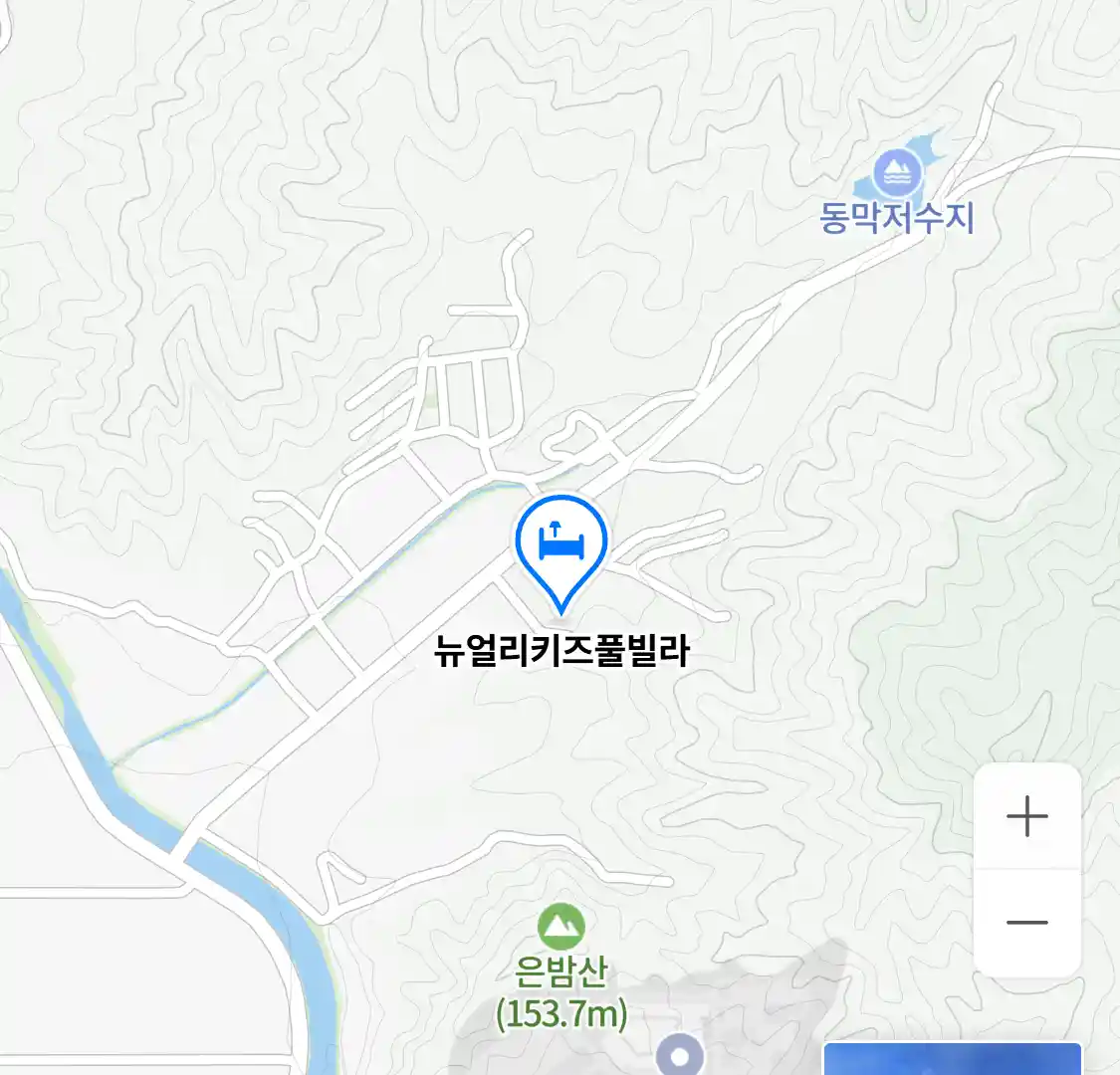1120x1075 pixels.
Task: Open the 은밤산 mountain marker
Action: 560,928
